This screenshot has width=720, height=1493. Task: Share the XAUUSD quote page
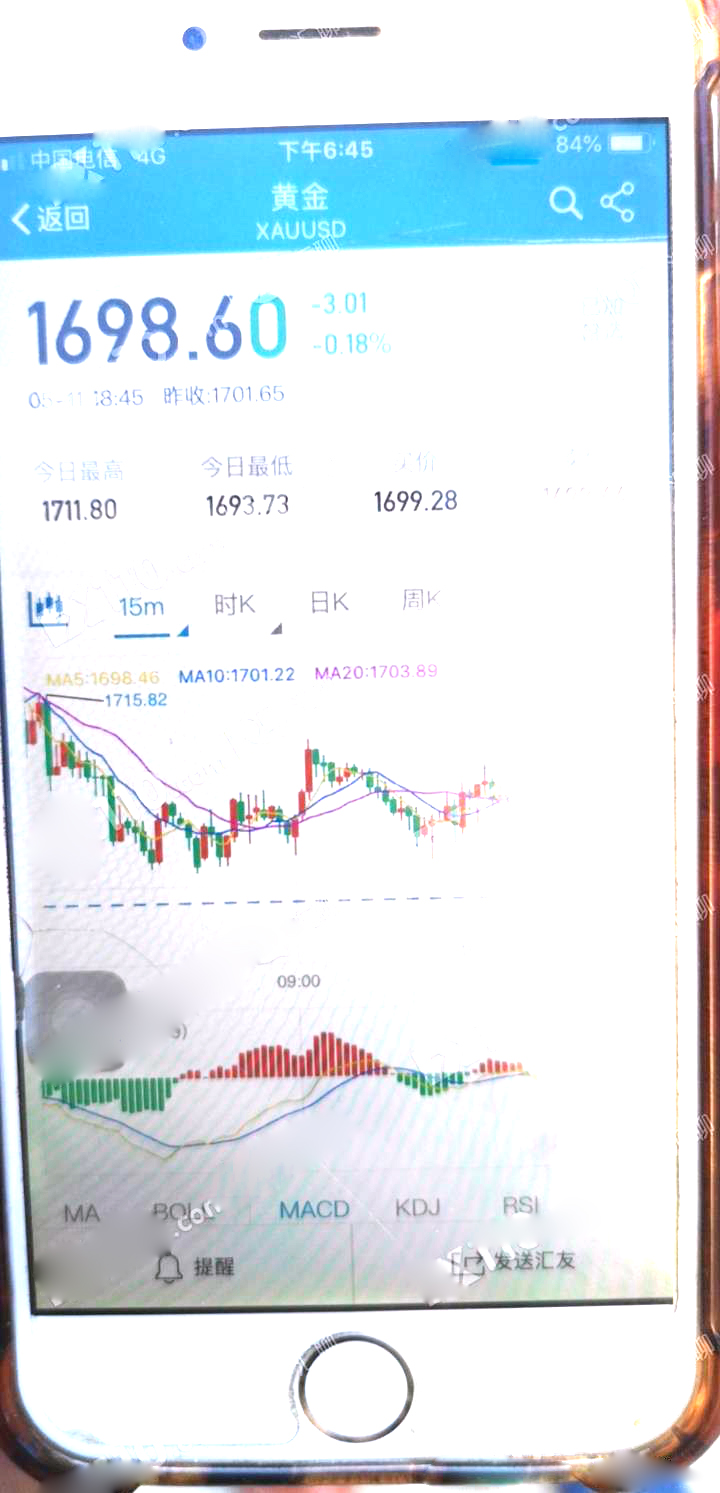618,202
